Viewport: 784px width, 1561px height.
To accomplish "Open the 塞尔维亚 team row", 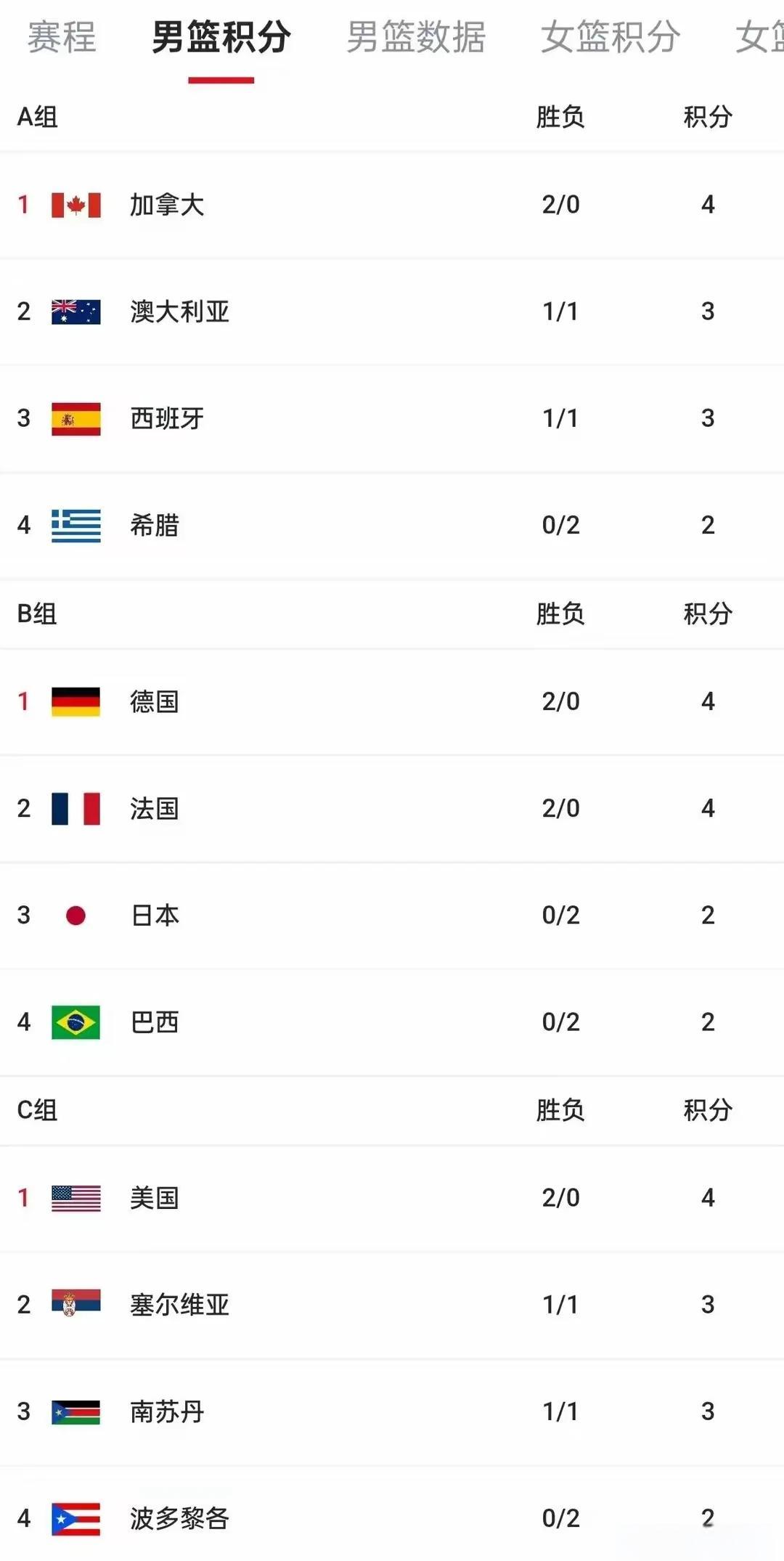I will pyautogui.click(x=392, y=1305).
